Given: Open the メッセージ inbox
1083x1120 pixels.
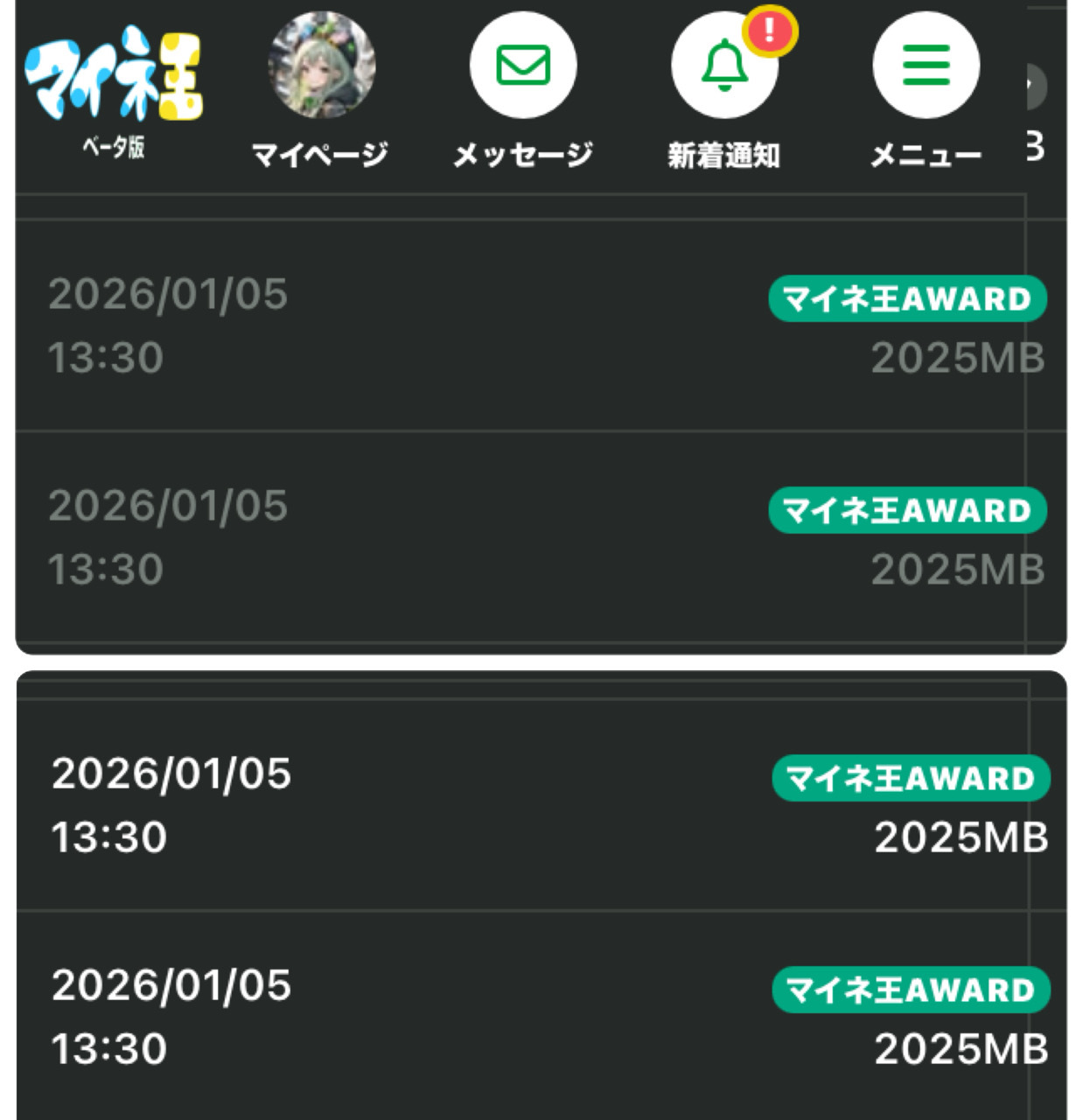Looking at the screenshot, I should (522, 66).
